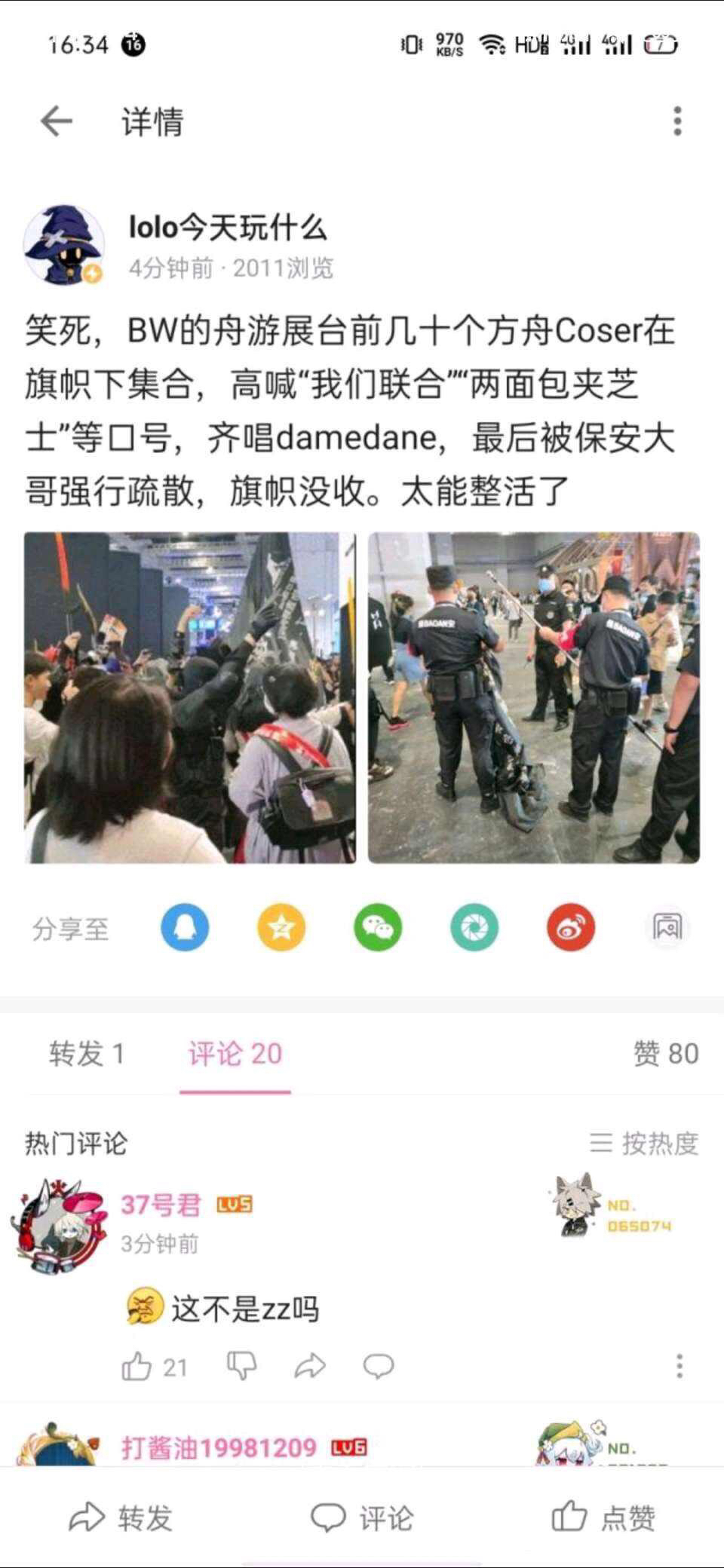View the second photo of security guards
Screen dimensions: 724x1568
pyautogui.click(x=533, y=697)
